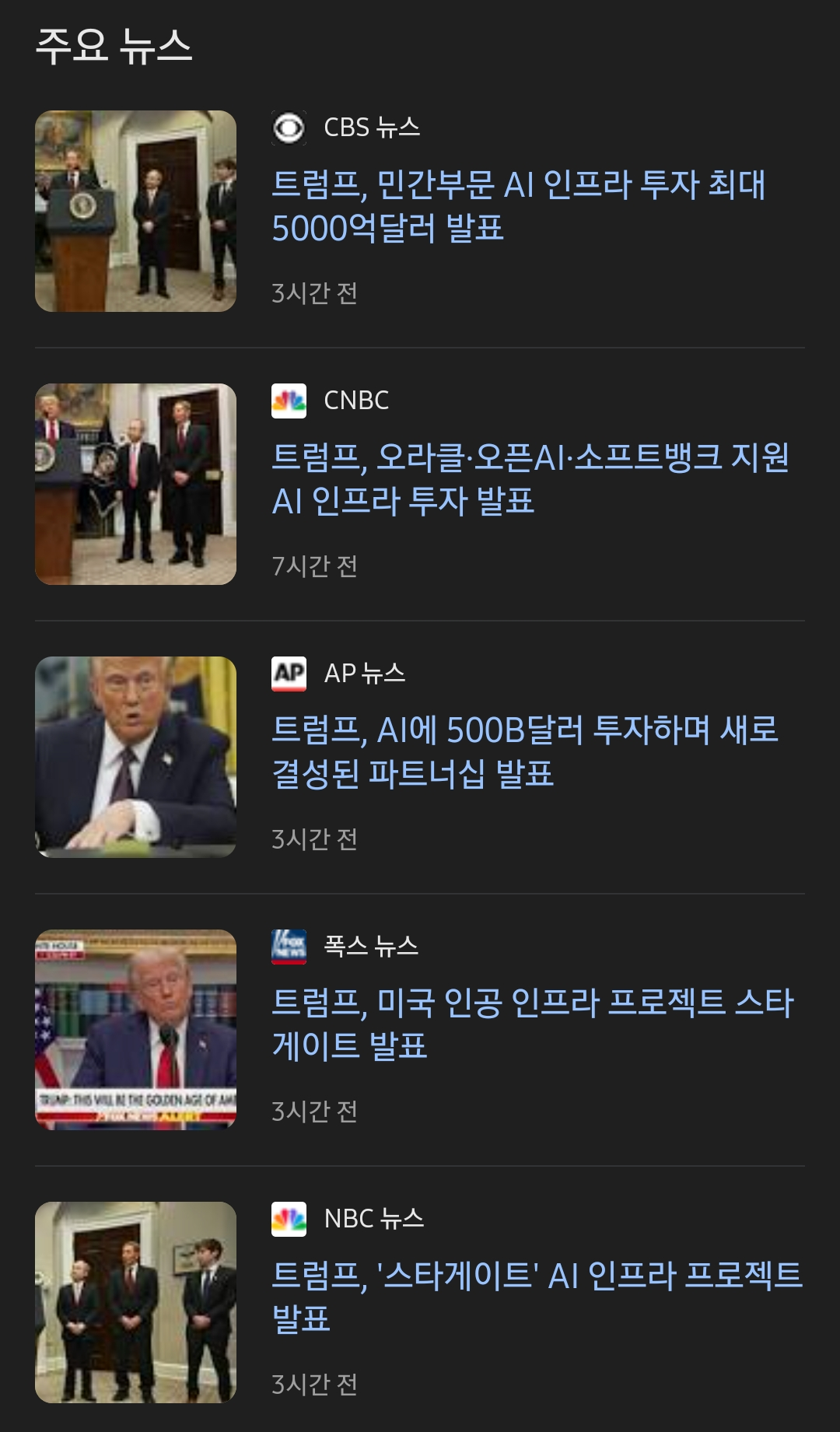Open 폭스 뉴스 article on 스타게이트 발표

[x=532, y=1024]
